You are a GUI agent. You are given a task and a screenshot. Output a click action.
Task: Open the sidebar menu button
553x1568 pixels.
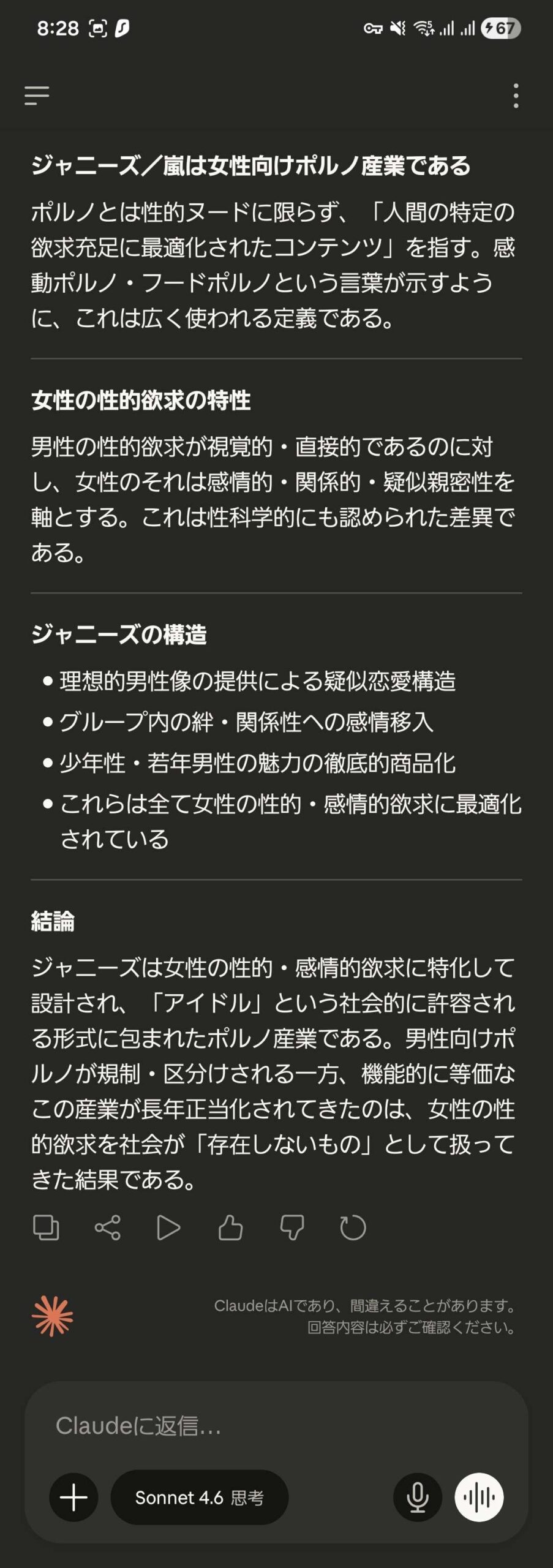(37, 96)
